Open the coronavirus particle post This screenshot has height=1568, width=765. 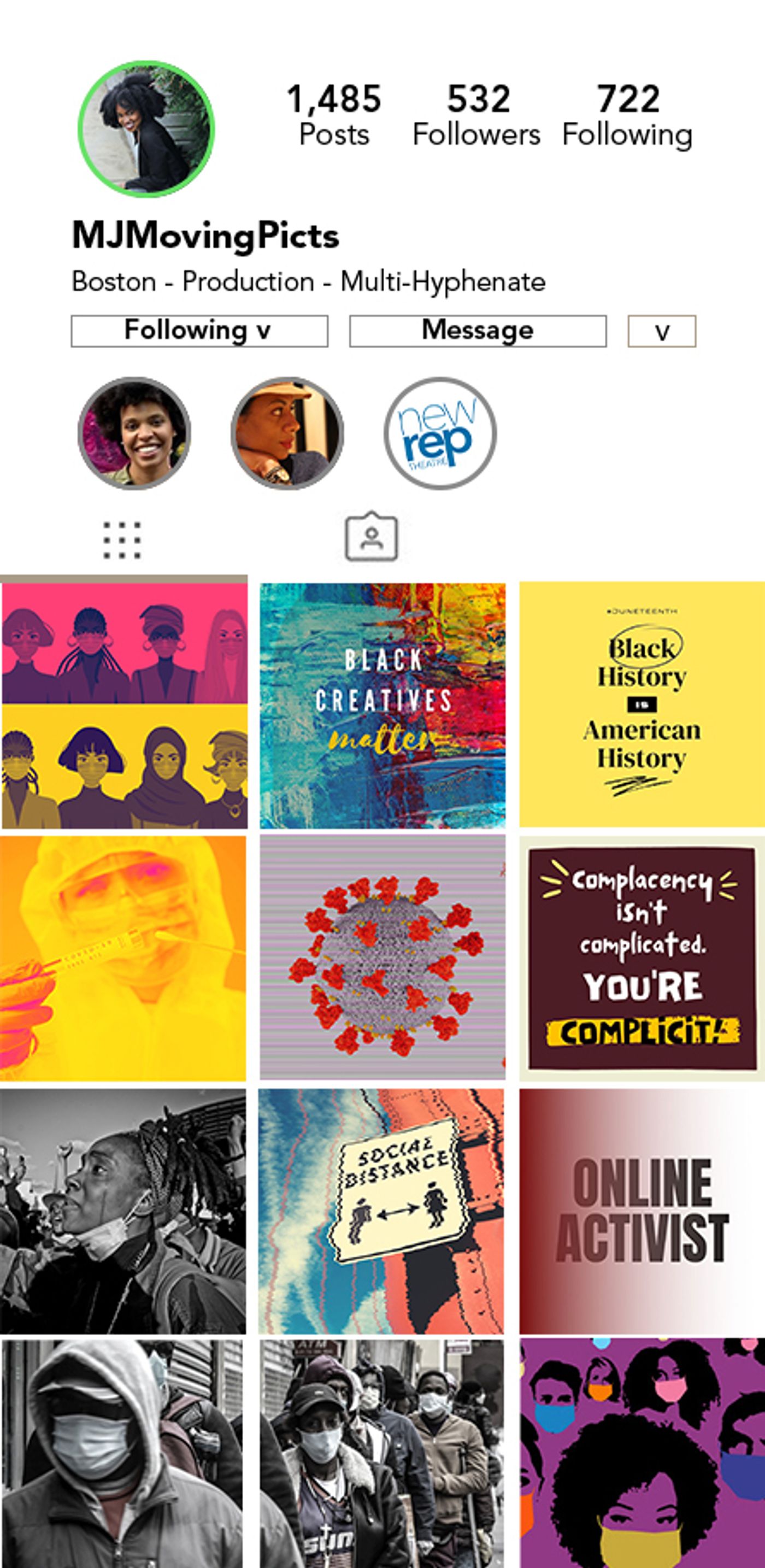pos(382,958)
